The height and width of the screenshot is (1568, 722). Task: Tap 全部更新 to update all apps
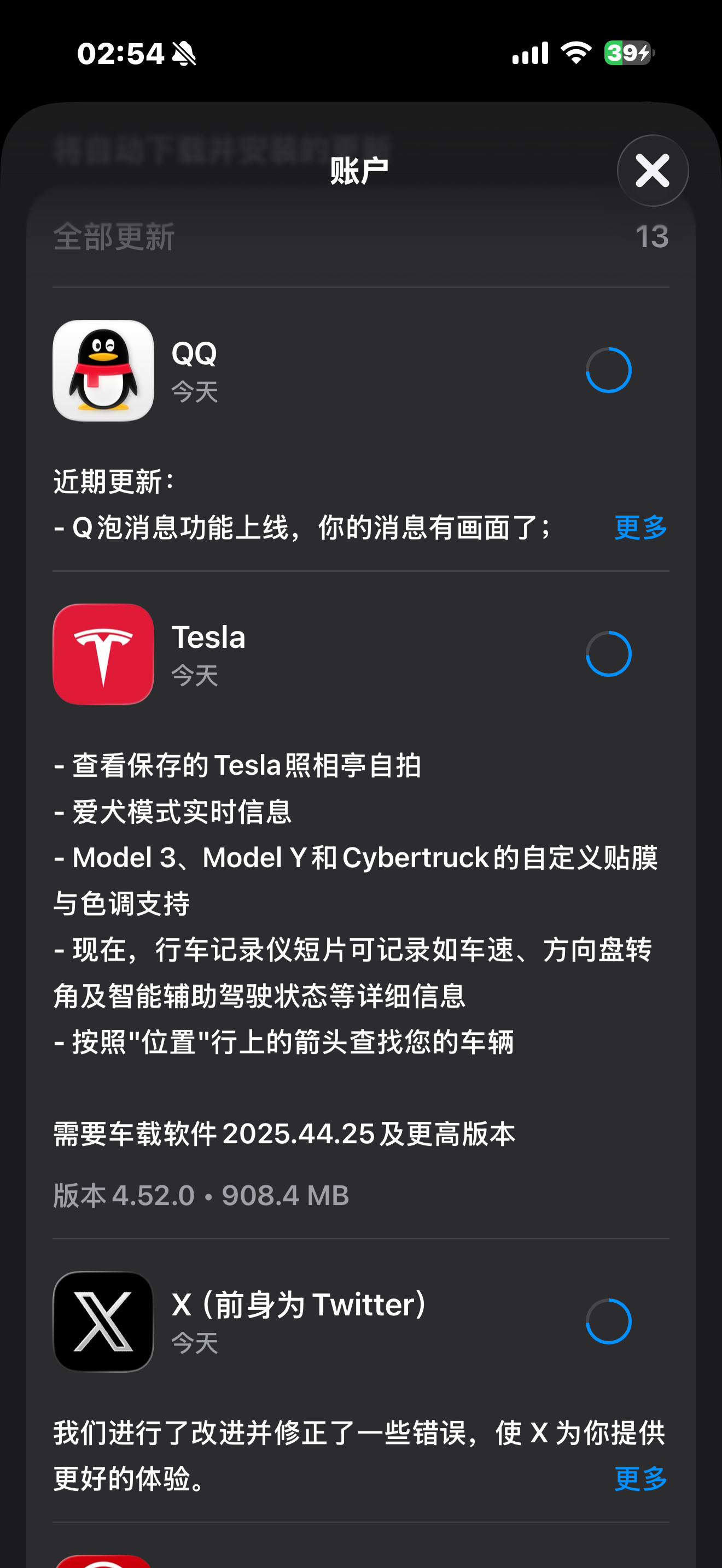pos(114,237)
